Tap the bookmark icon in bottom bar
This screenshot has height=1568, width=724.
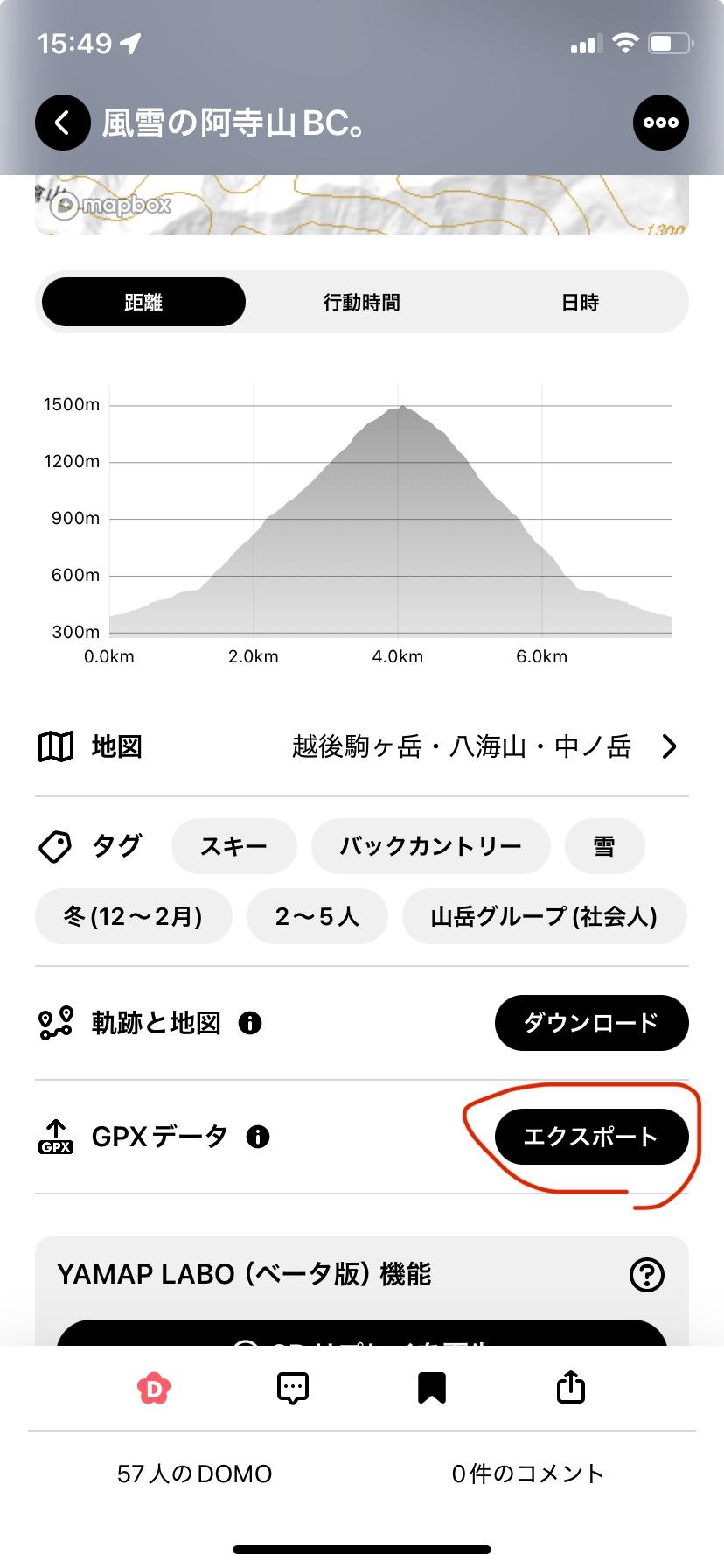432,1386
